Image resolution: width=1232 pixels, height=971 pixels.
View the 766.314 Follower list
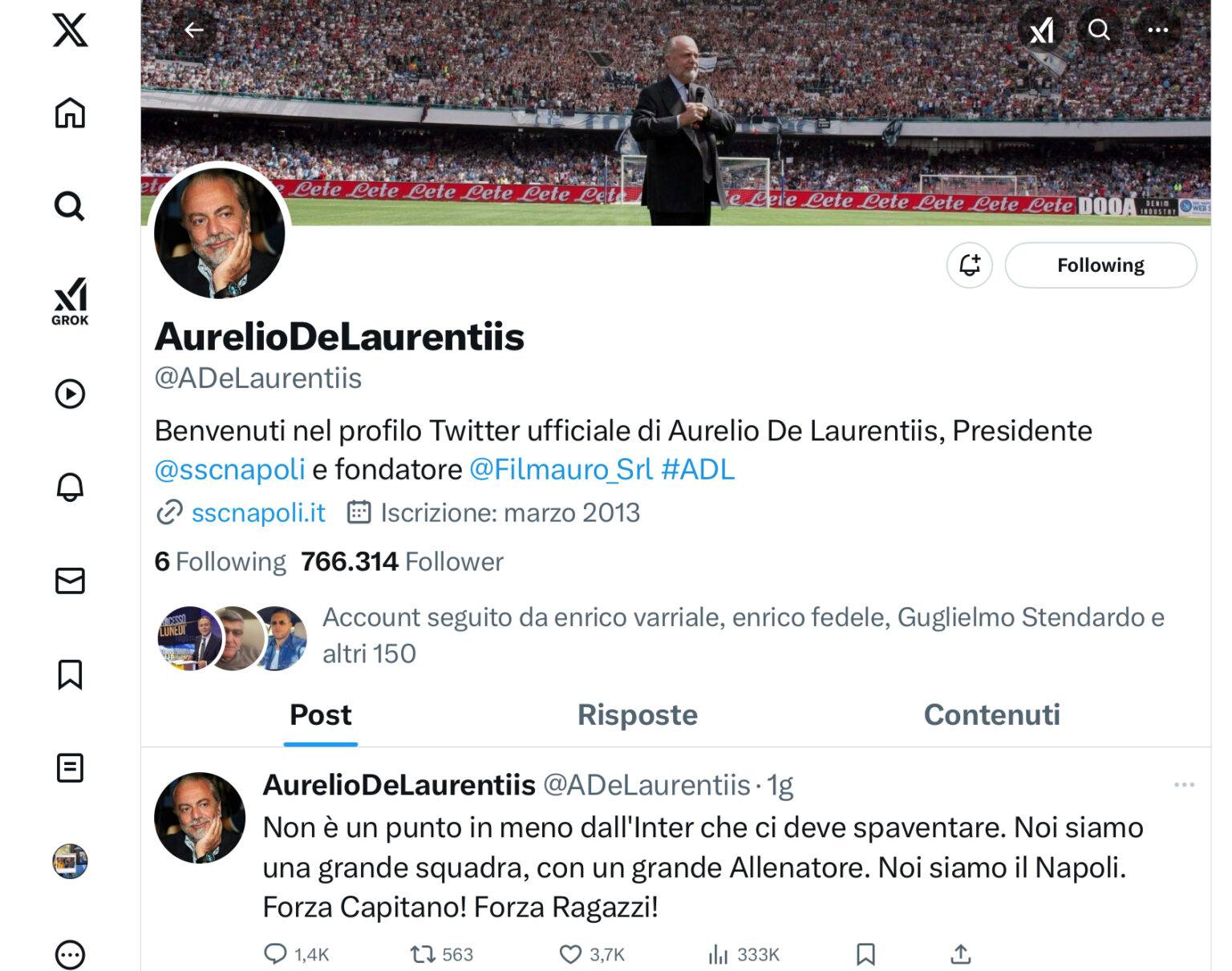[402, 561]
